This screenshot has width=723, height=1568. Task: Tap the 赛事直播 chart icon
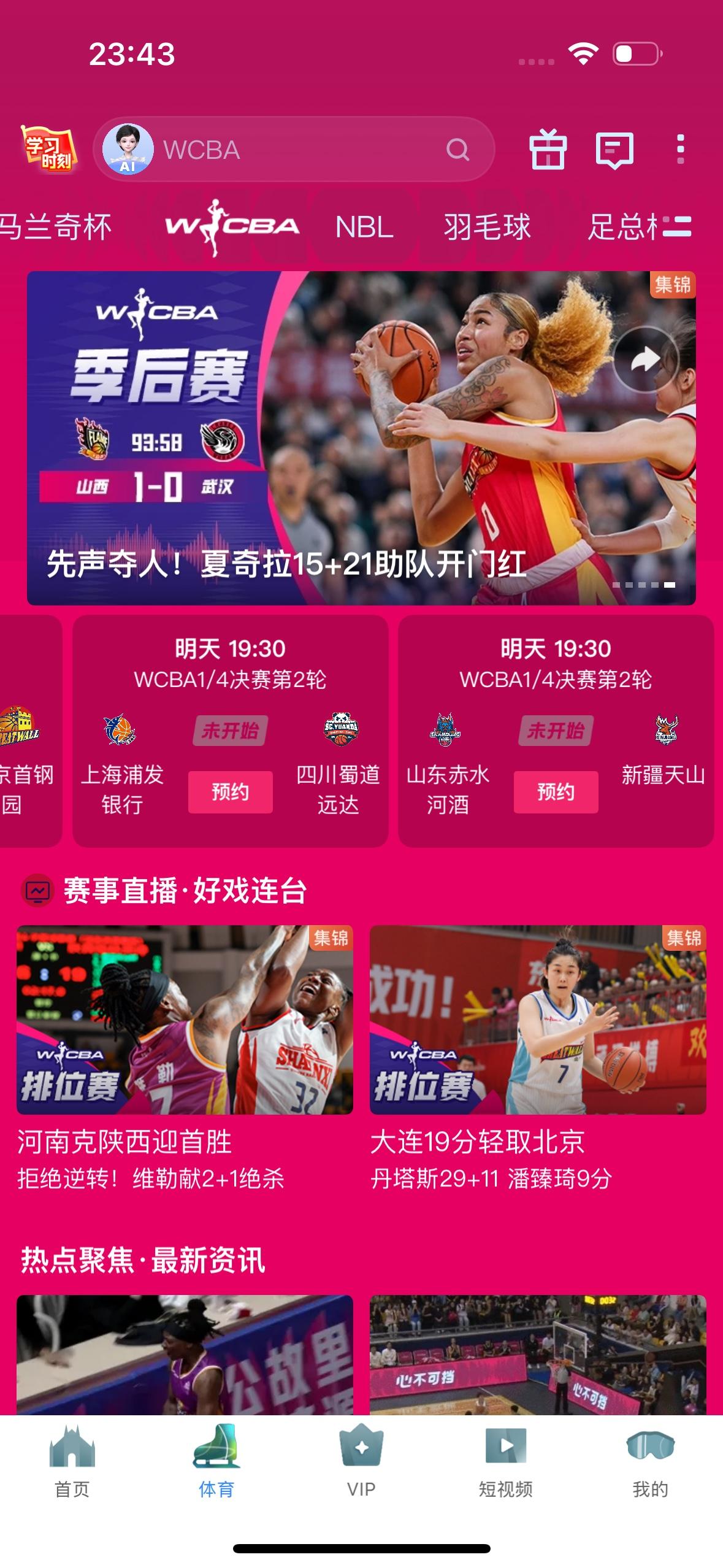pos(39,890)
